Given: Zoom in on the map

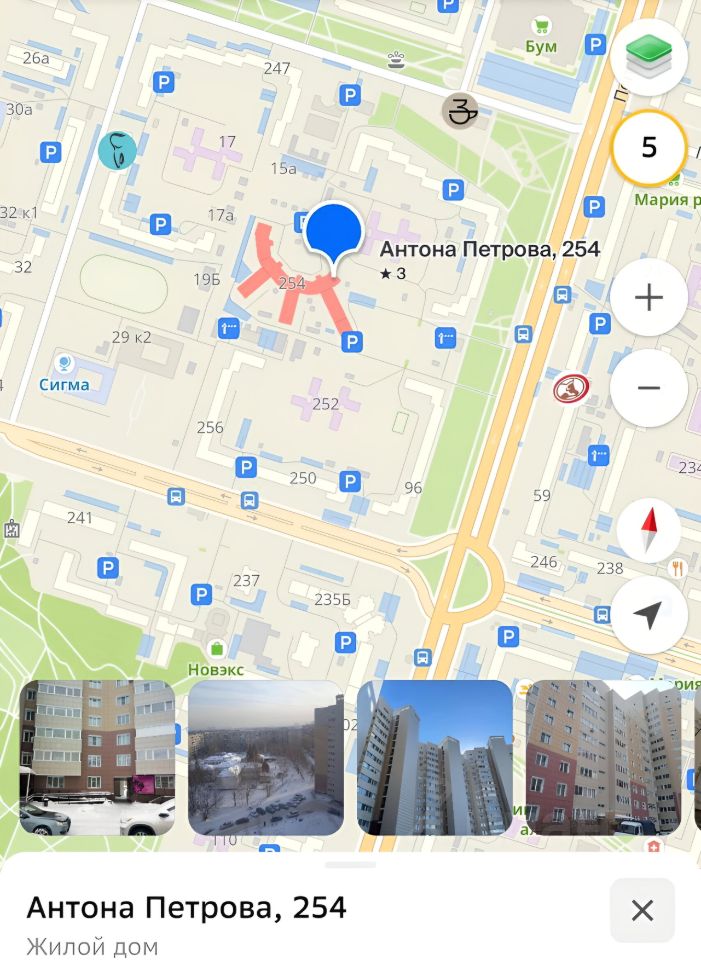Looking at the screenshot, I should pos(649,297).
